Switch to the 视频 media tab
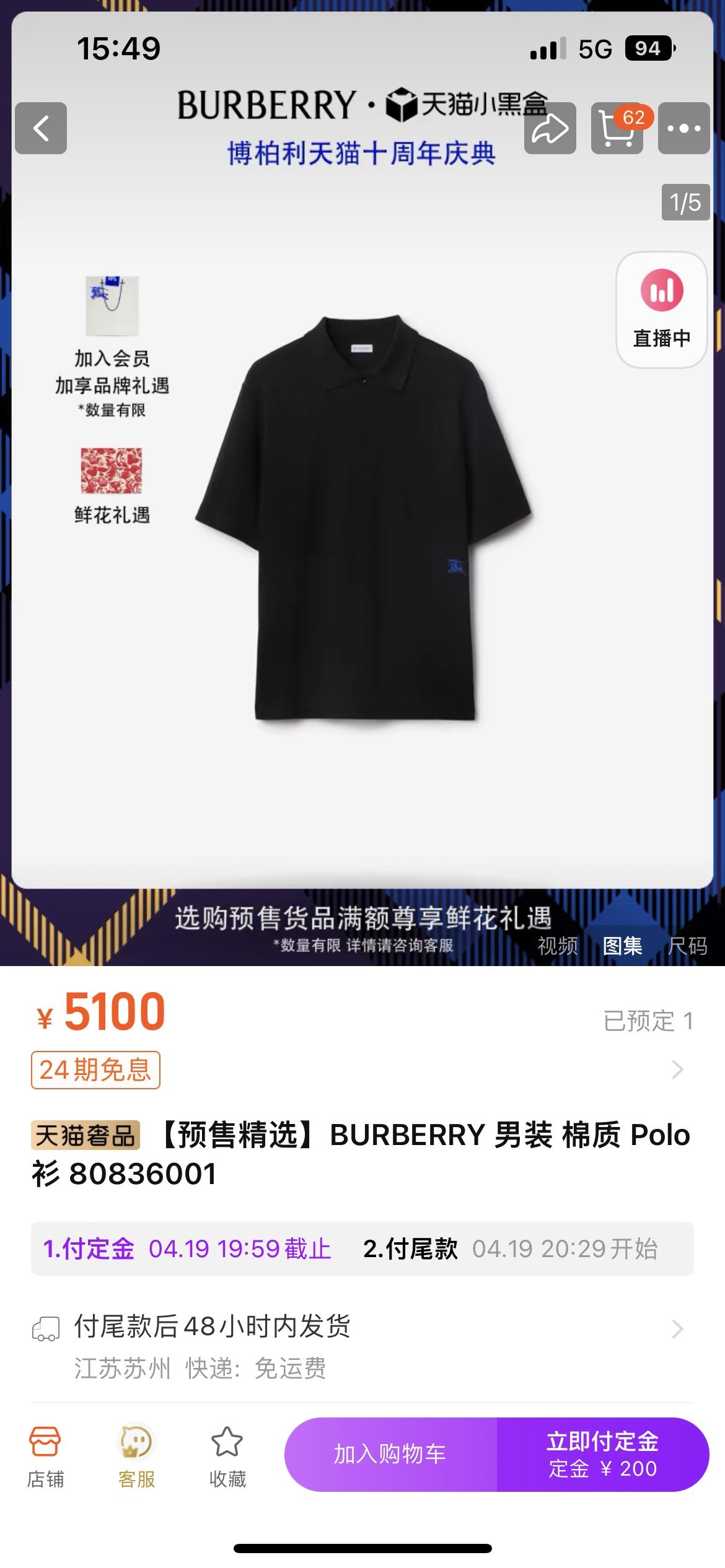 click(x=557, y=946)
